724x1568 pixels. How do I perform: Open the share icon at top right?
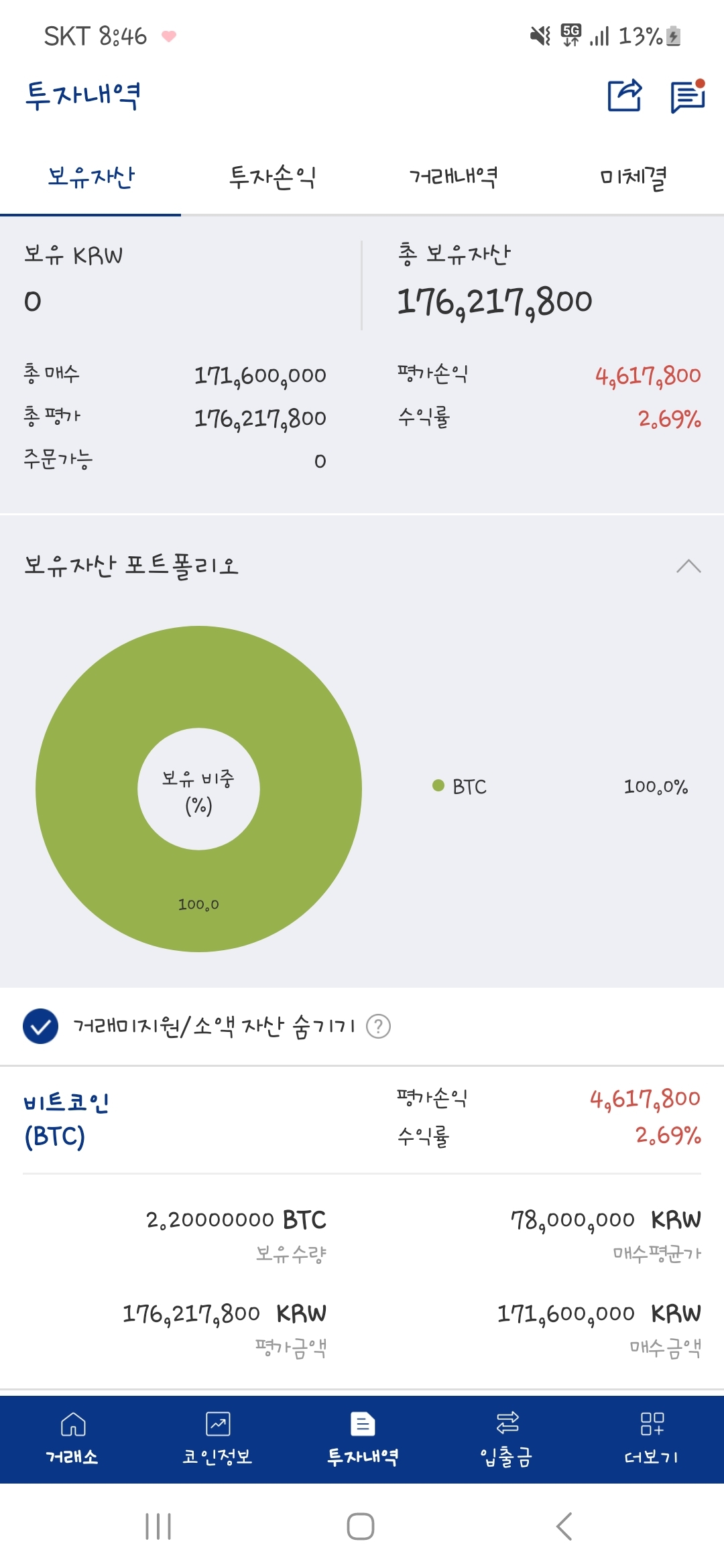pos(623,96)
